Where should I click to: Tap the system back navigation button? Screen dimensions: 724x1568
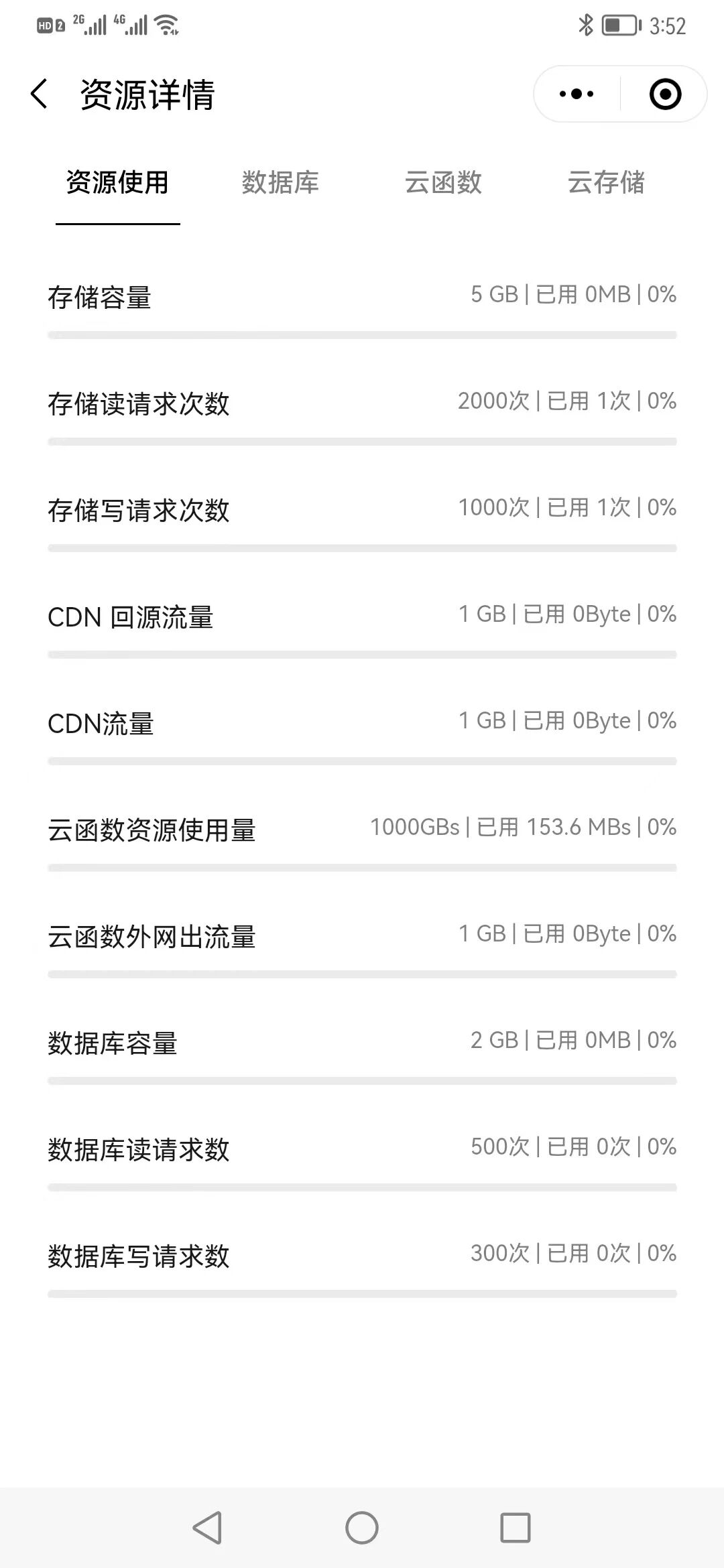(207, 1528)
